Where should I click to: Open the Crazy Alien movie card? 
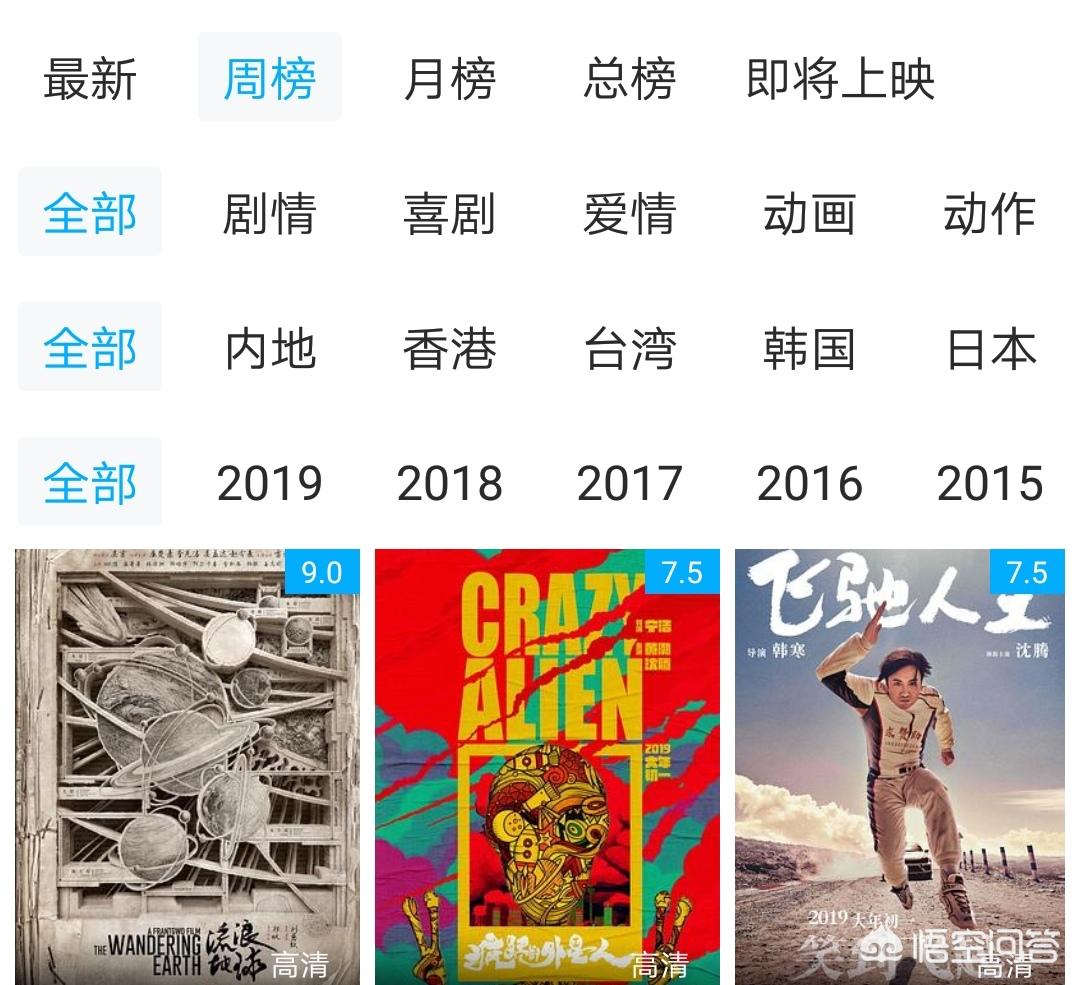[547, 766]
